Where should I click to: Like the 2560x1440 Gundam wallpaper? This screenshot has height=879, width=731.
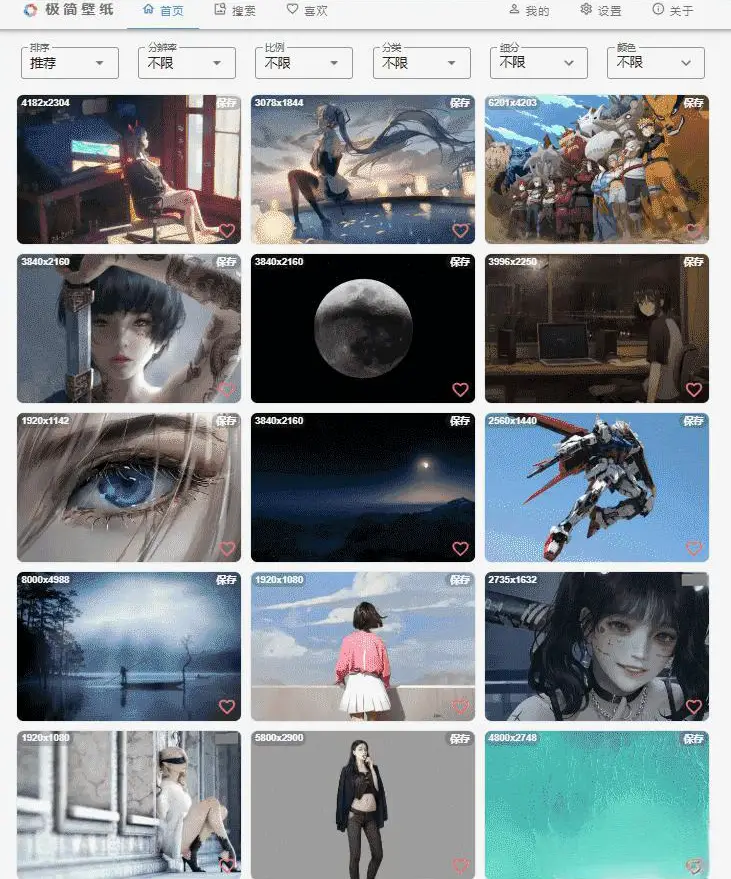coord(694,548)
